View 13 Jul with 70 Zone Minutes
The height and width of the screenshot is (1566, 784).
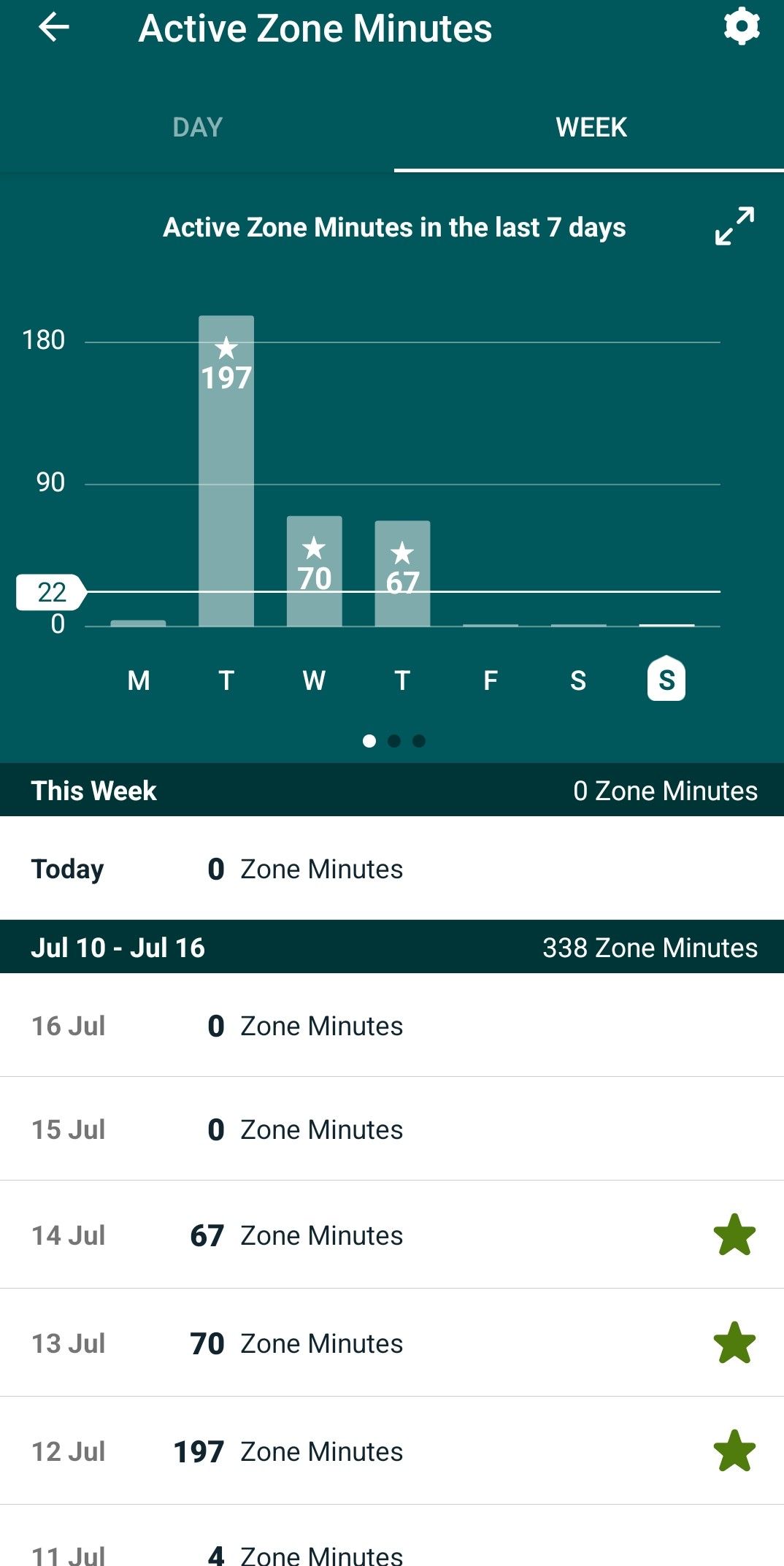[392, 1343]
